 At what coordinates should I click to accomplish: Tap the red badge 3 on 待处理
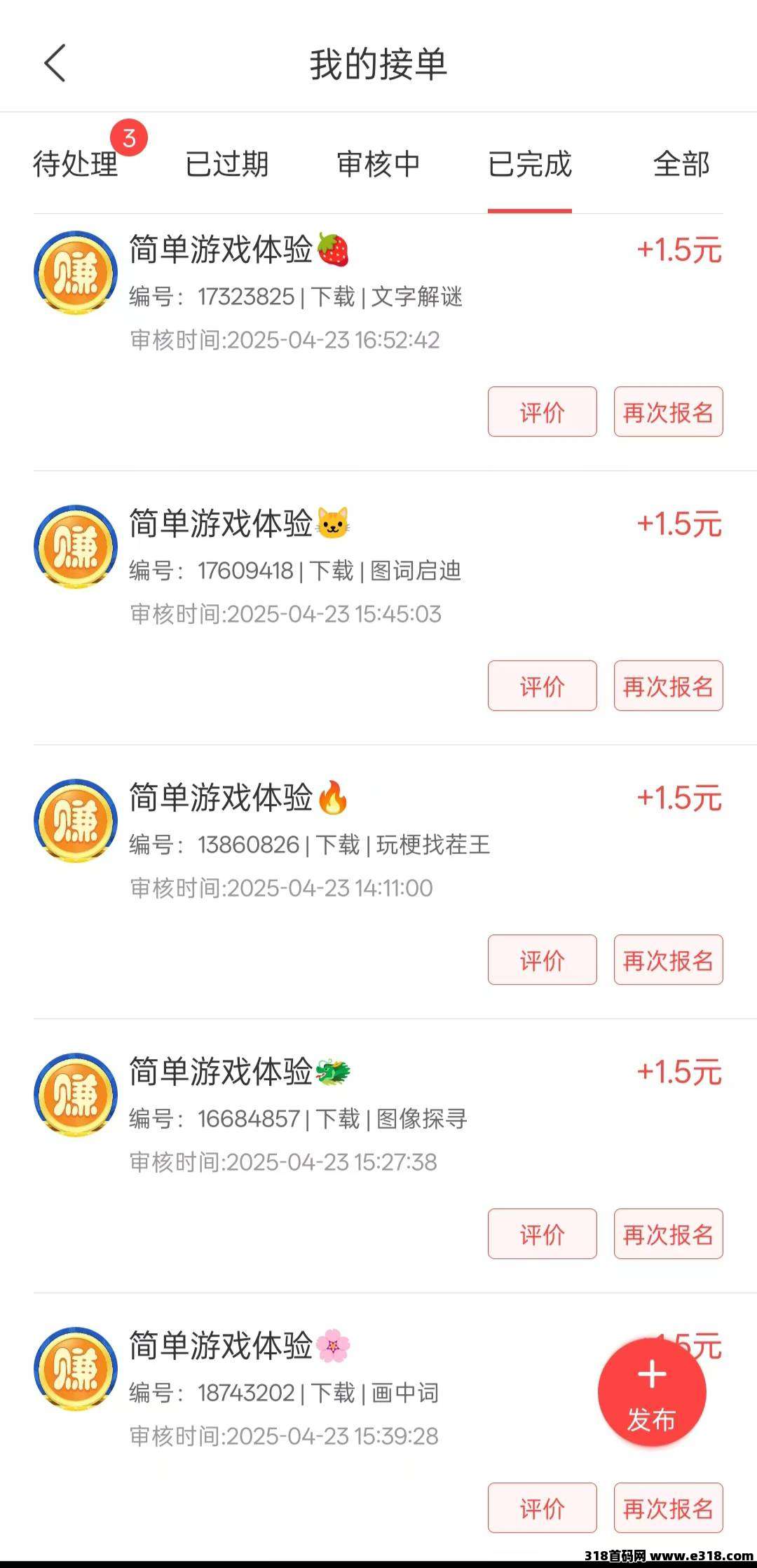pos(130,138)
